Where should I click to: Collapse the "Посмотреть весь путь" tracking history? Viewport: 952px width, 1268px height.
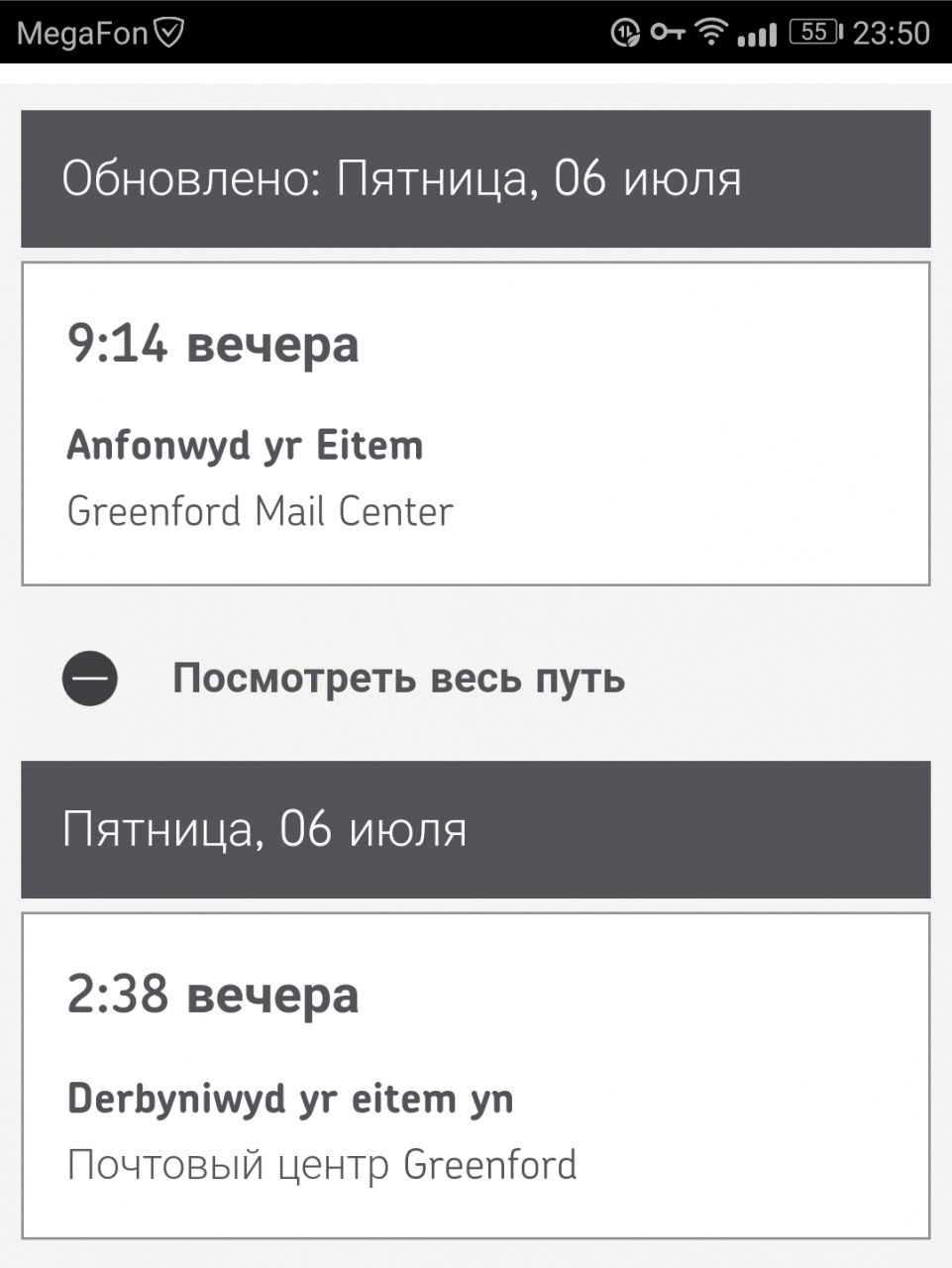90,679
